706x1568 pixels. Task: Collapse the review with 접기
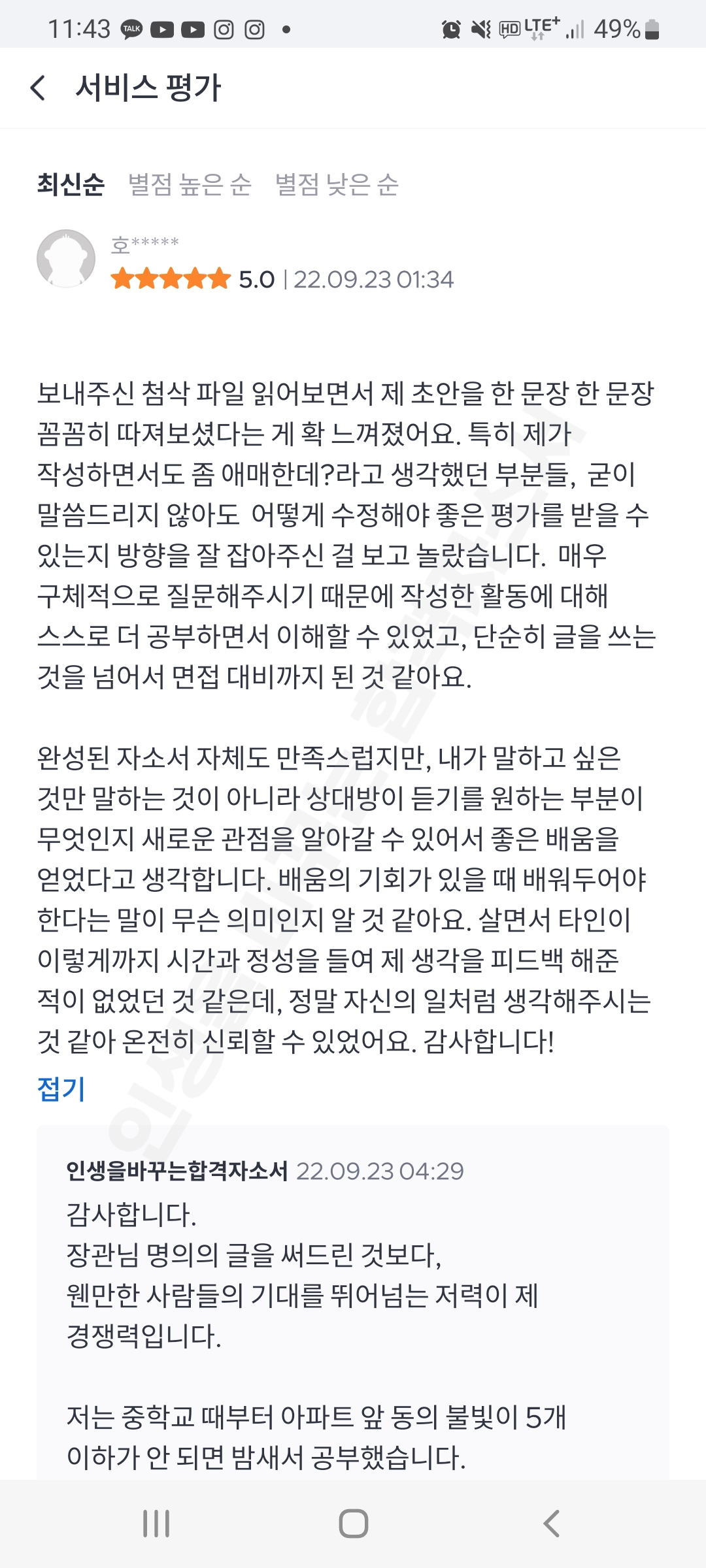(61, 1088)
